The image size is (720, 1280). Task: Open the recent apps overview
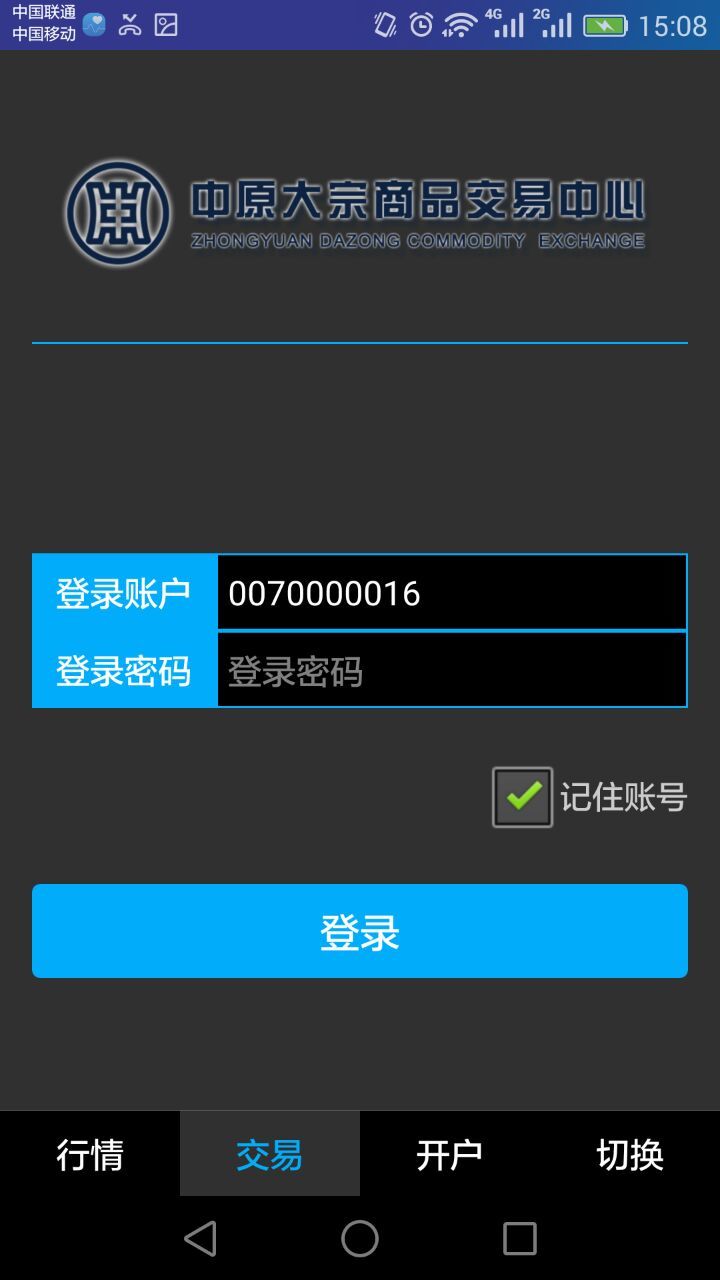520,1239
